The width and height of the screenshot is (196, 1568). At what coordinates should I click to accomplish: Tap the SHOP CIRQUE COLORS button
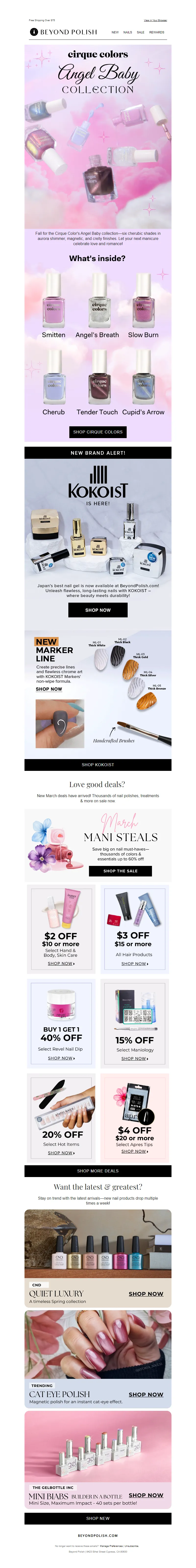pos(98,431)
